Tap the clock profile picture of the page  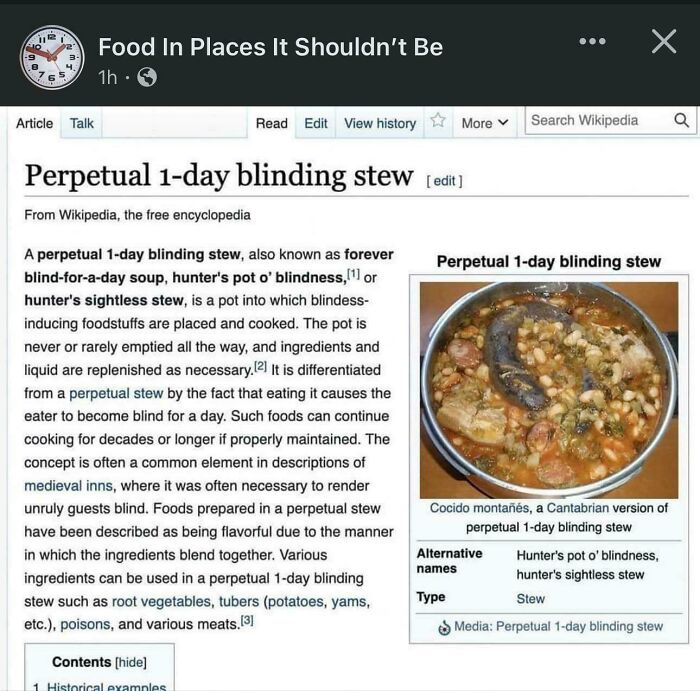pos(52,57)
